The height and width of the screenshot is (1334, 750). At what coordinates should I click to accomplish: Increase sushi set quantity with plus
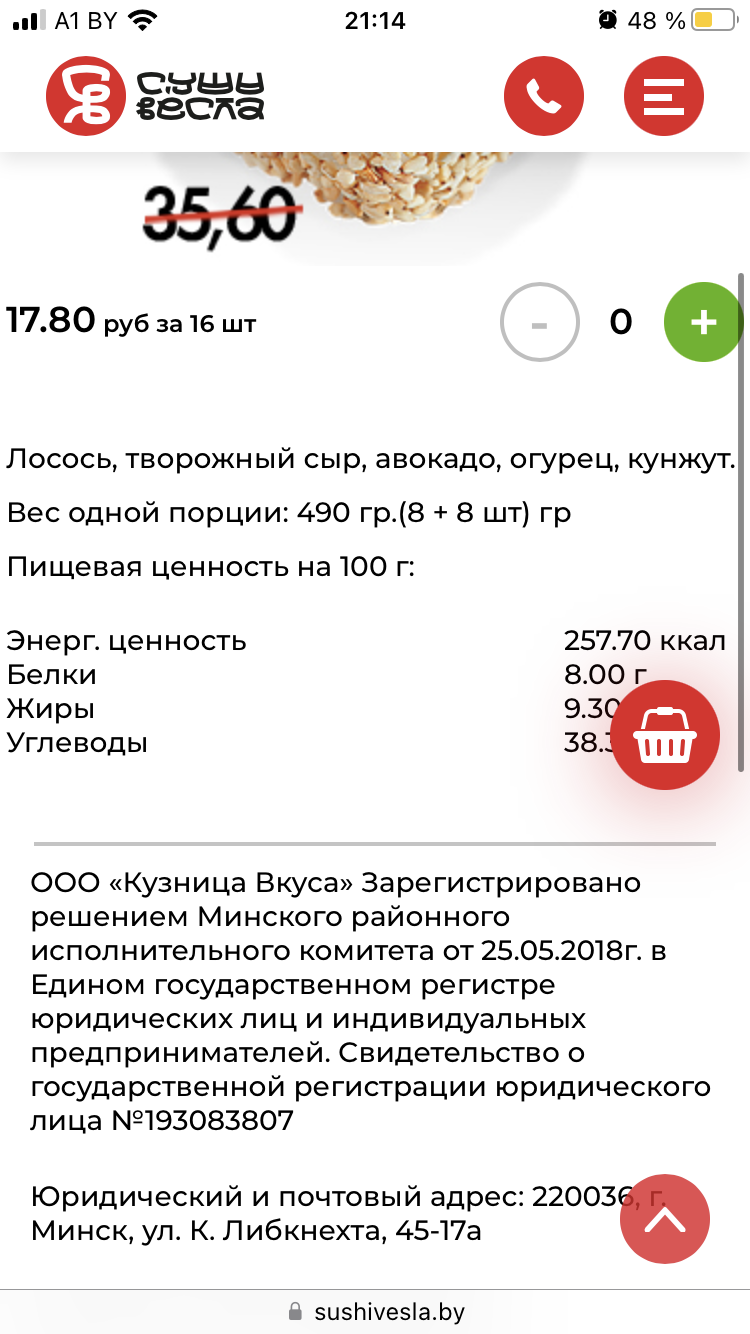[x=703, y=322]
